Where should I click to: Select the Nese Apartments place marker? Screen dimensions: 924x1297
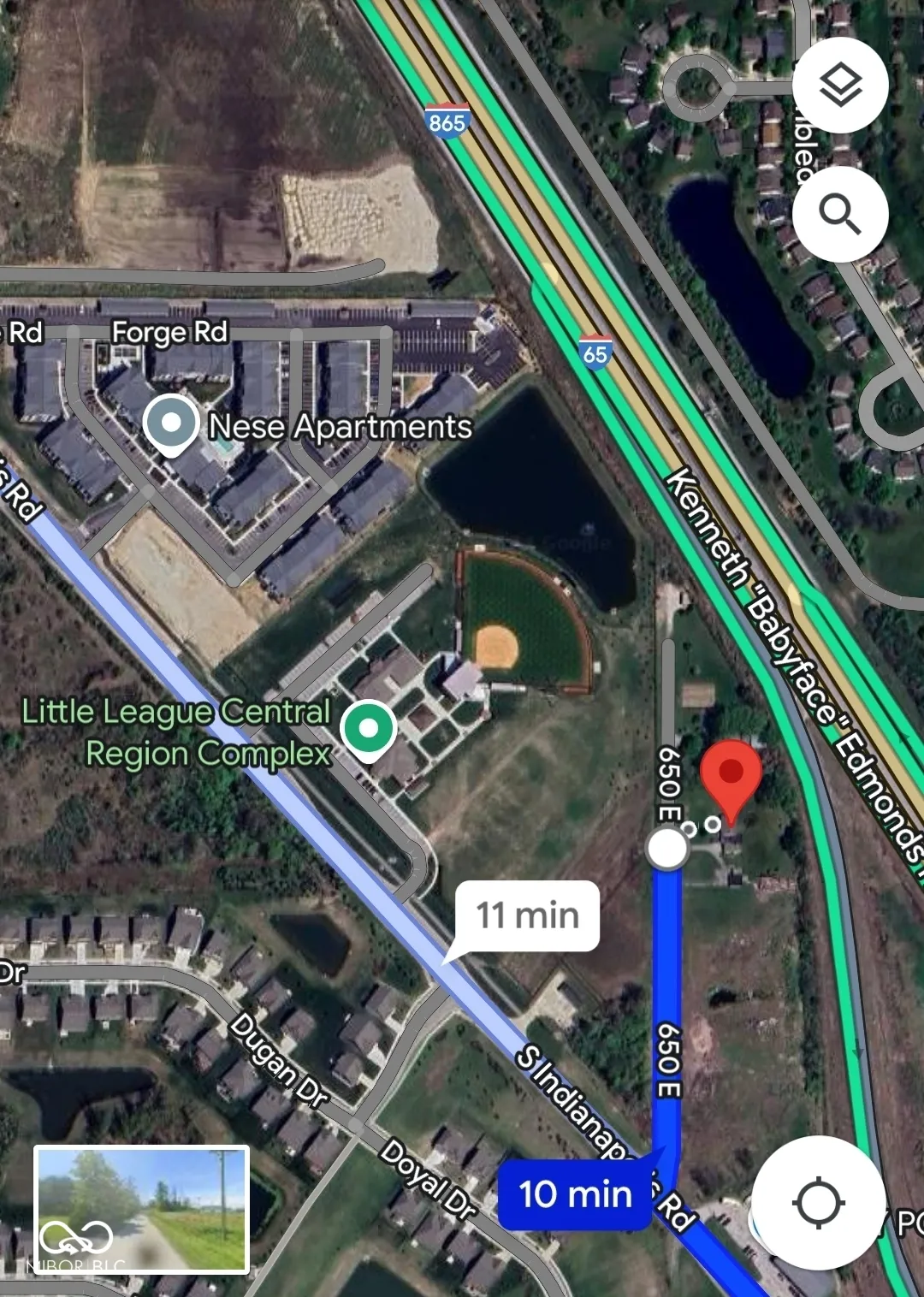(171, 423)
